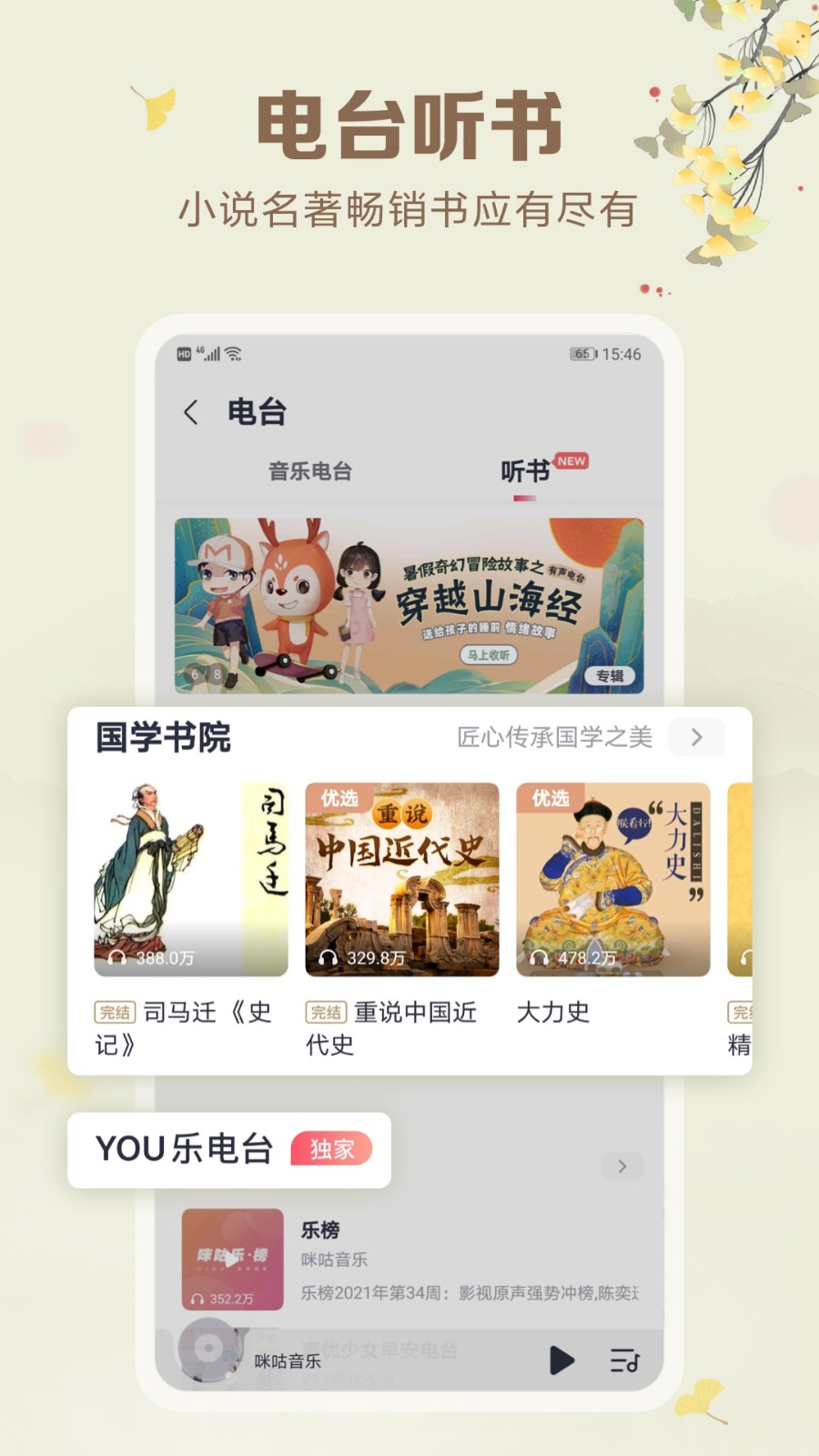Viewport: 819px width, 1456px height.
Task: Tap the 完结 badge under 司马迁《史记》
Action: point(116,1012)
